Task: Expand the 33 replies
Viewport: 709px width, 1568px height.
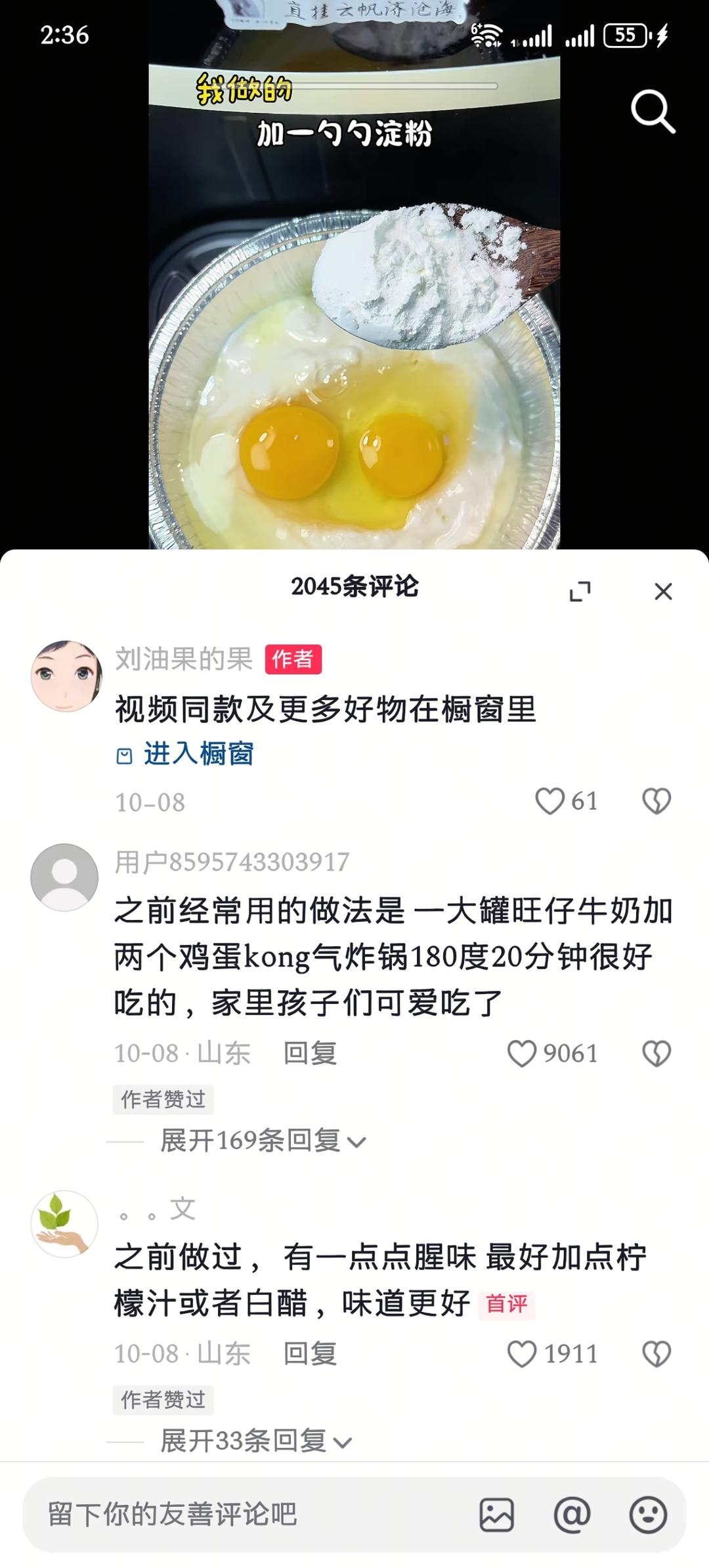Action: pos(256,1441)
